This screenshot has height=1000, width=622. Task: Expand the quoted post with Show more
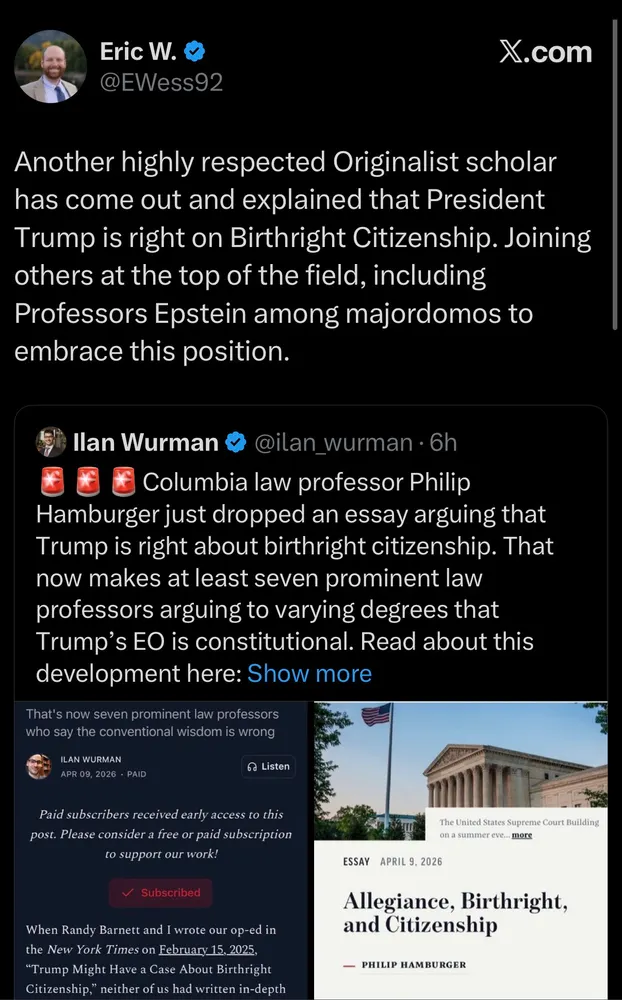pyautogui.click(x=309, y=673)
